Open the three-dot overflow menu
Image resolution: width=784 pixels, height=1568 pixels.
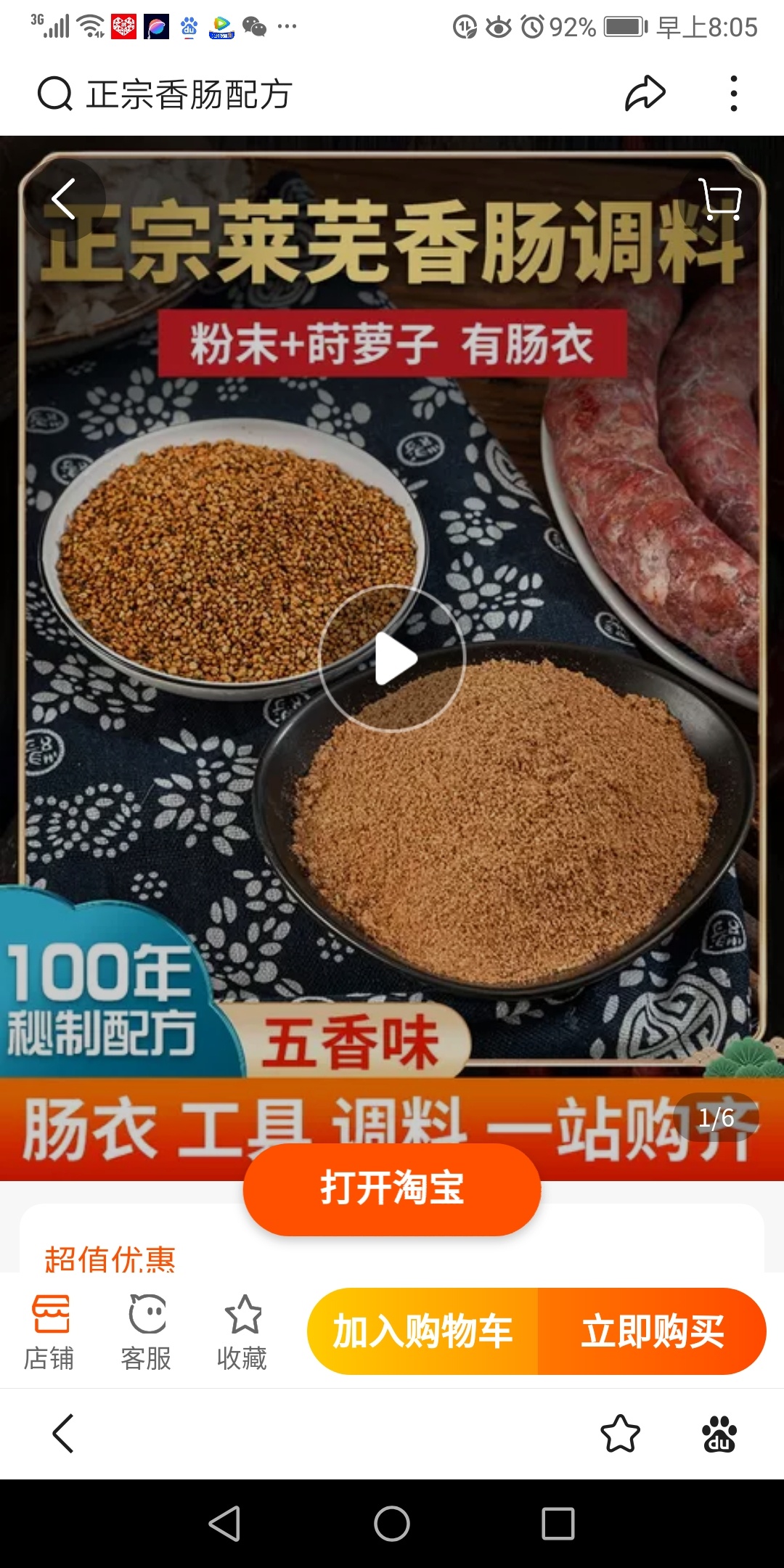[x=734, y=94]
